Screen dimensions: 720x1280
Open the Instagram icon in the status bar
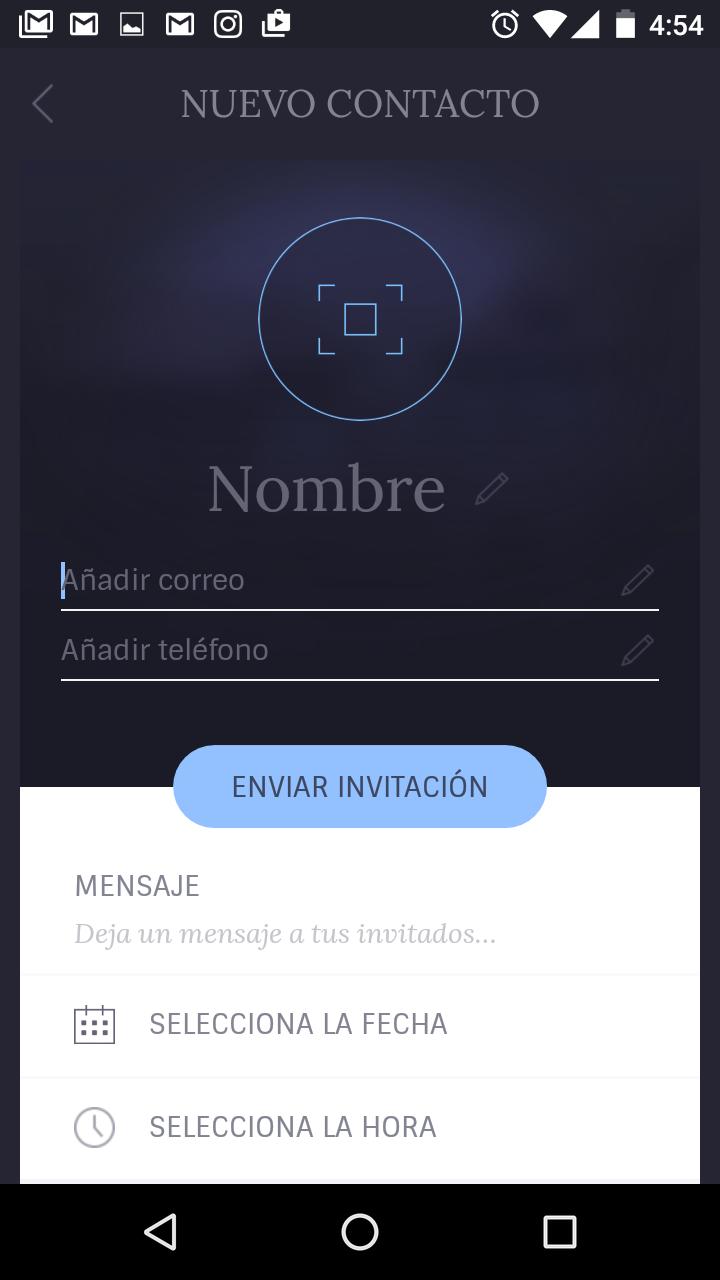click(x=228, y=22)
